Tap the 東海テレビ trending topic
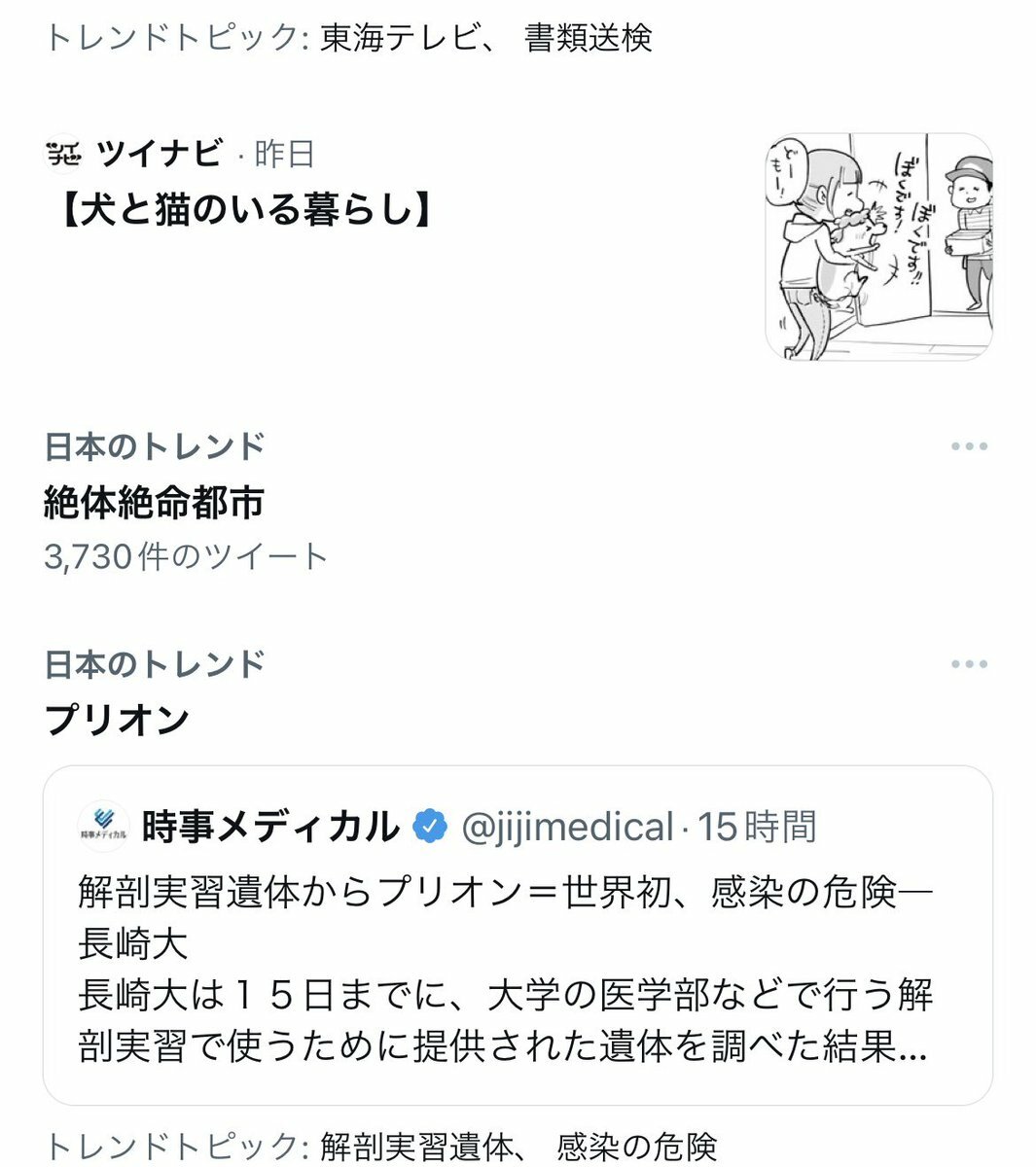 (400, 38)
